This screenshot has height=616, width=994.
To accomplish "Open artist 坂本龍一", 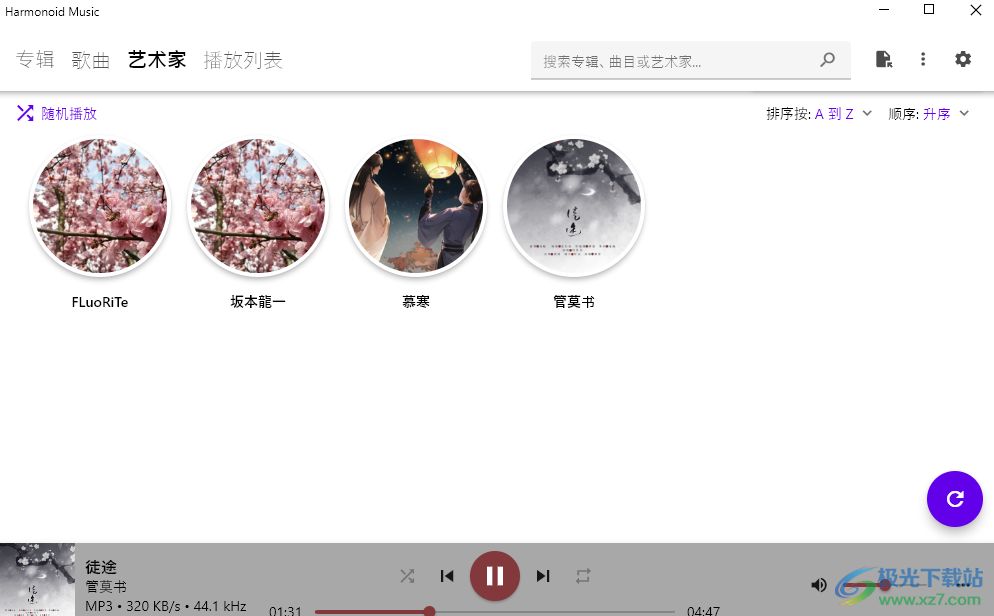I will pos(258,208).
